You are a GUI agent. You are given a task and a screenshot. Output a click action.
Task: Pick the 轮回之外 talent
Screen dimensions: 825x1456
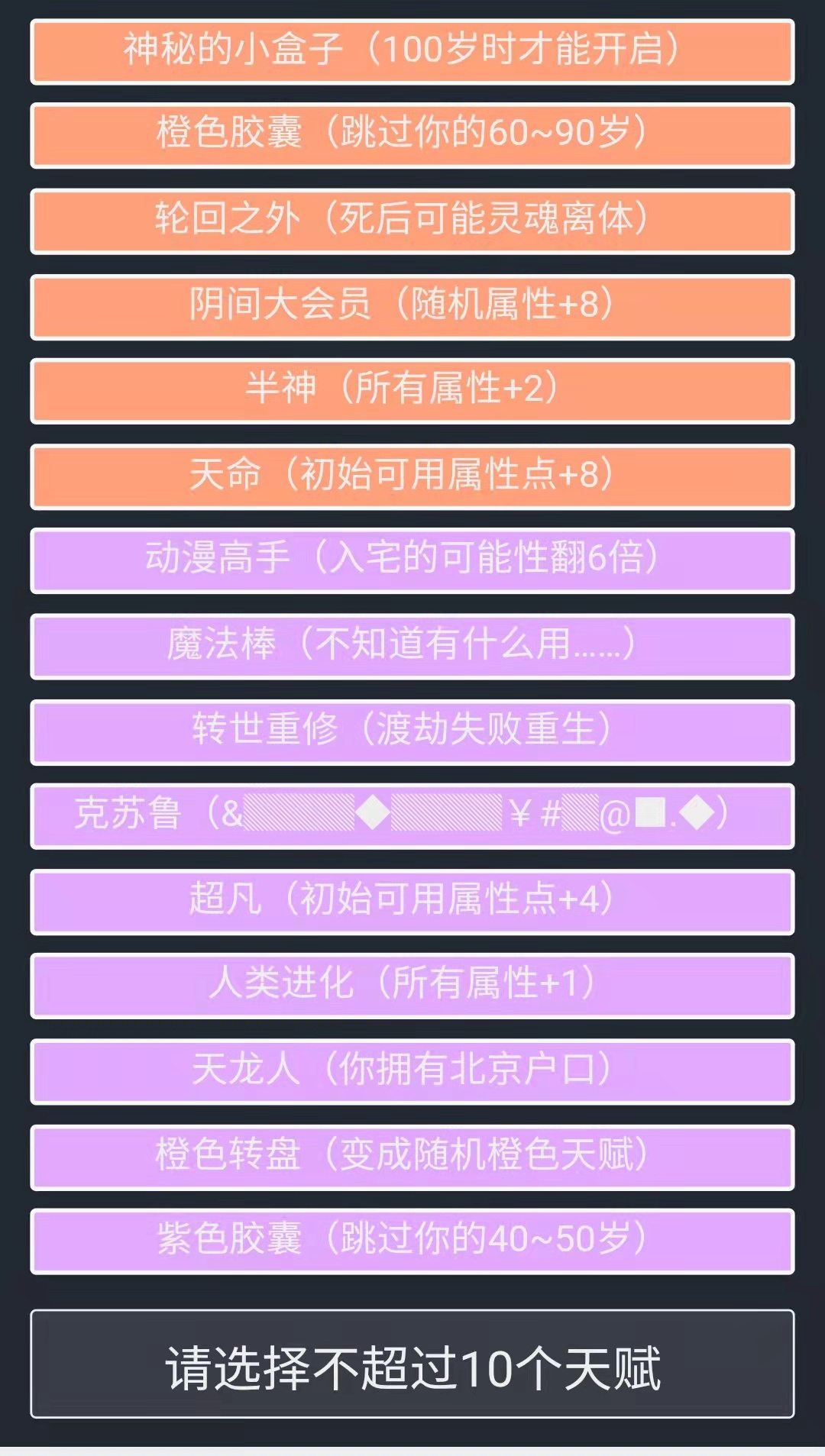tap(412, 221)
